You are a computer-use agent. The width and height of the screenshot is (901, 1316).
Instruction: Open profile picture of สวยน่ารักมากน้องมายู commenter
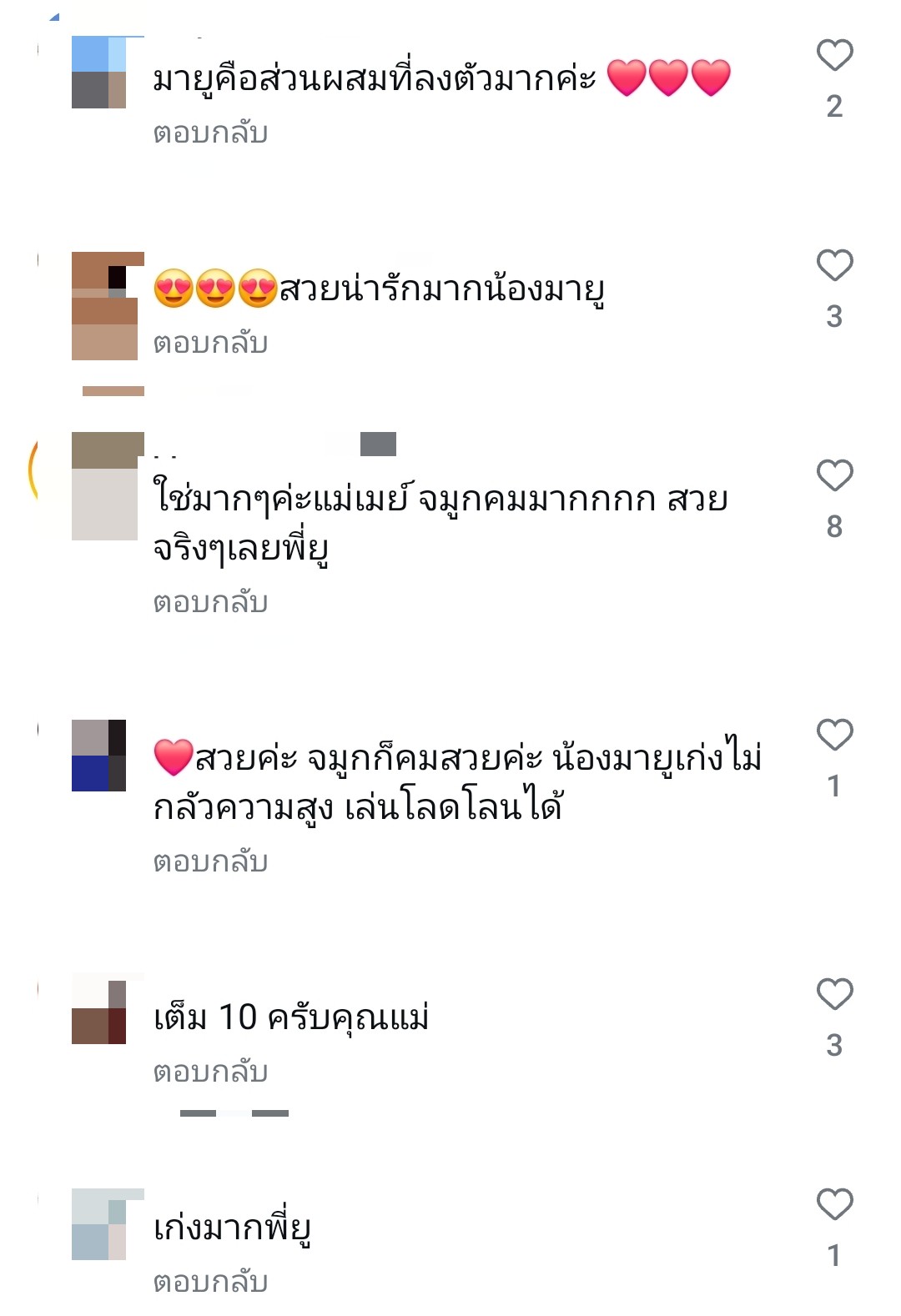pos(105,306)
